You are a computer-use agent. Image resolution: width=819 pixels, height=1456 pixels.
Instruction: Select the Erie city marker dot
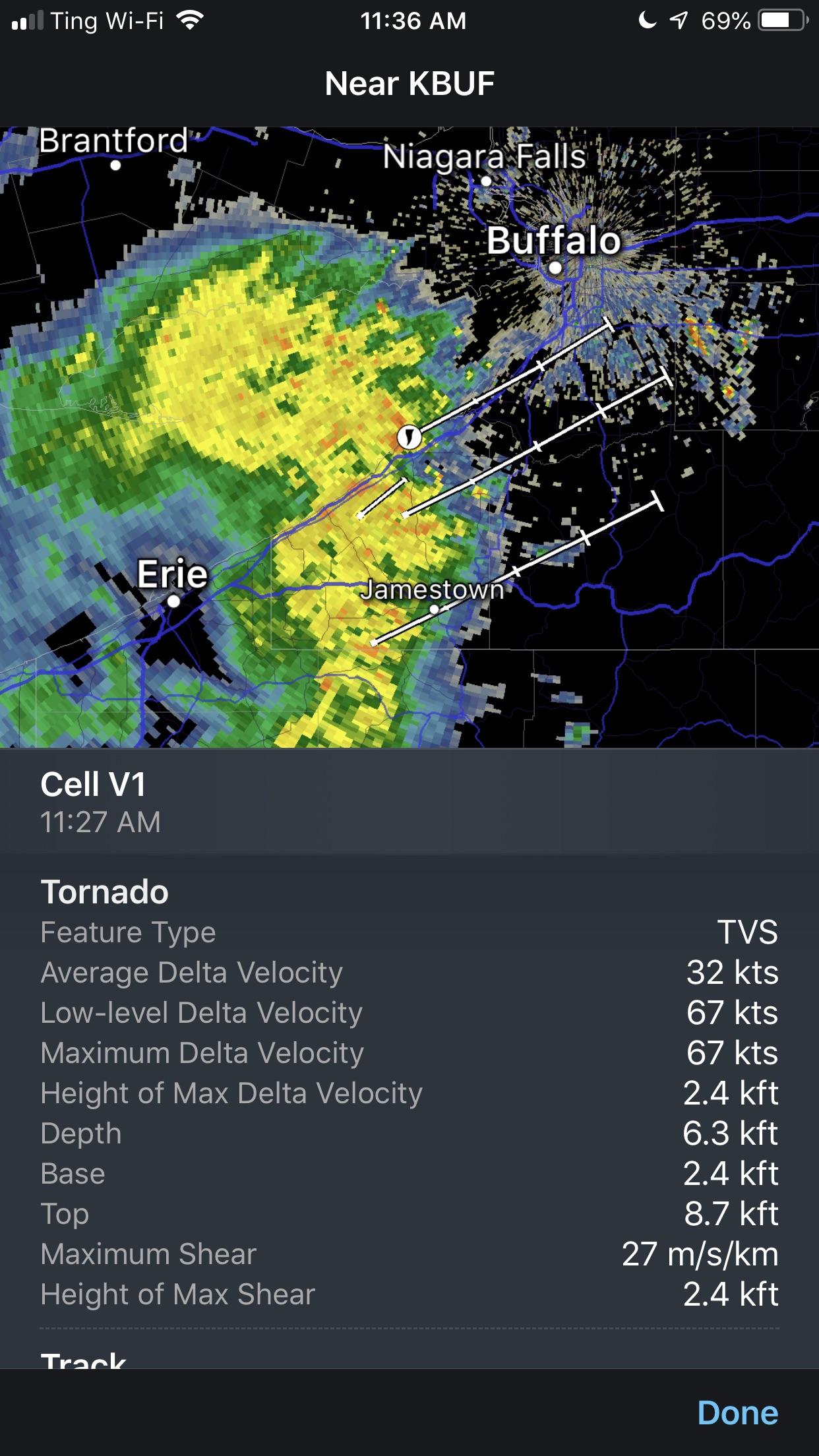[x=173, y=602]
